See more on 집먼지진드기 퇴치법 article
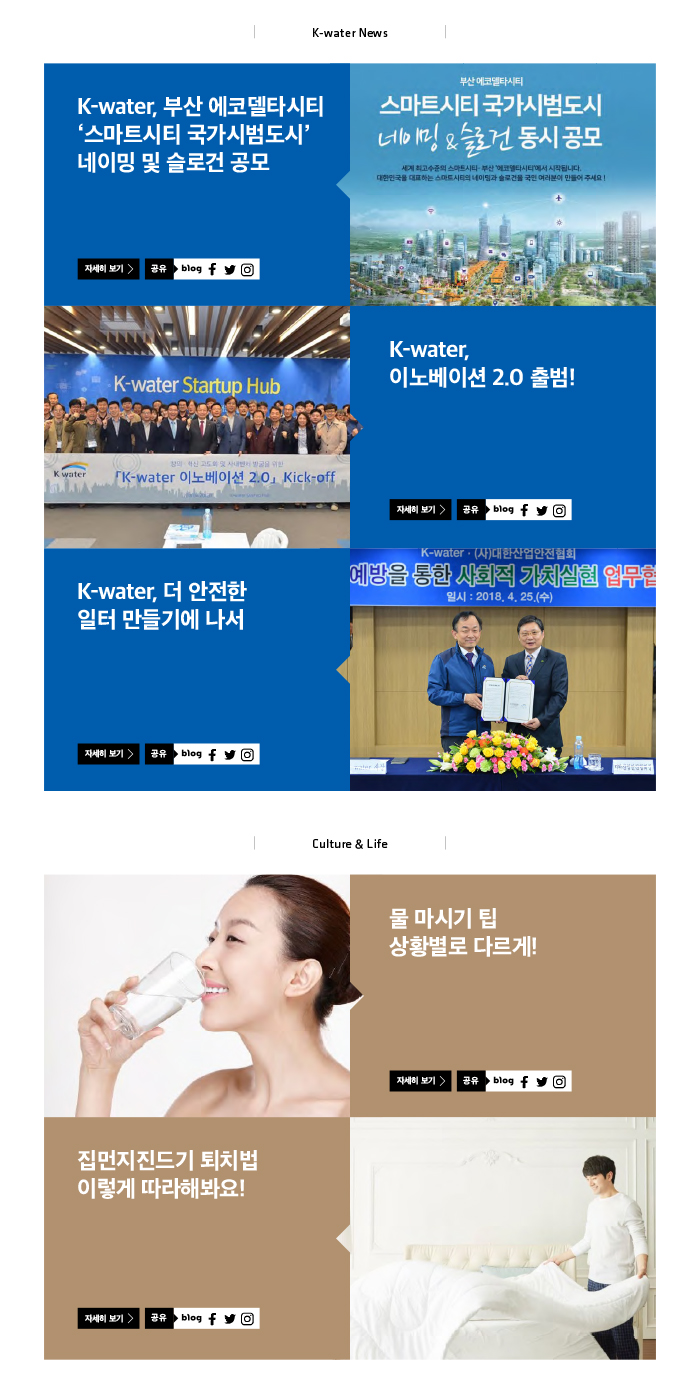Image resolution: width=700 pixels, height=1380 pixels. pos(108,1318)
